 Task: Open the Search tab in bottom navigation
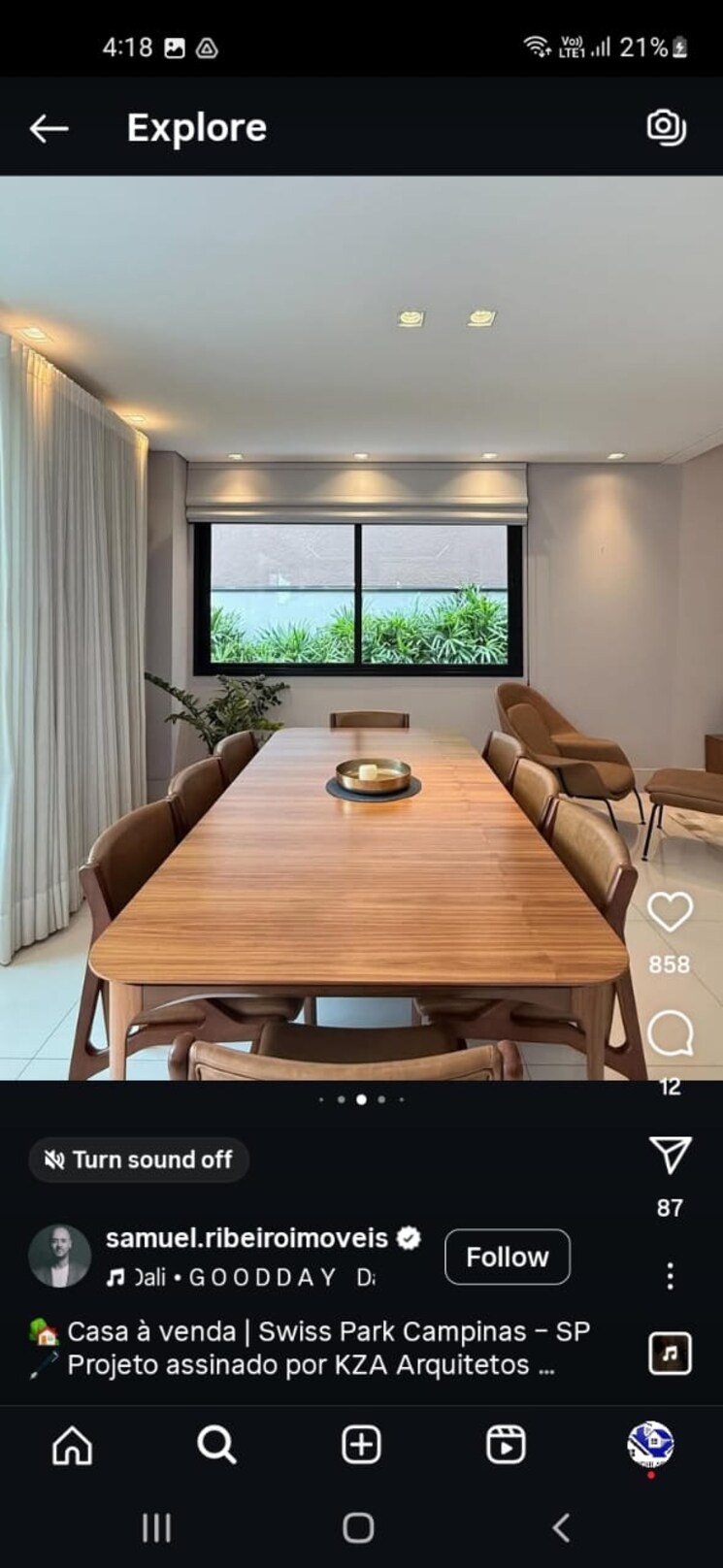point(215,1445)
